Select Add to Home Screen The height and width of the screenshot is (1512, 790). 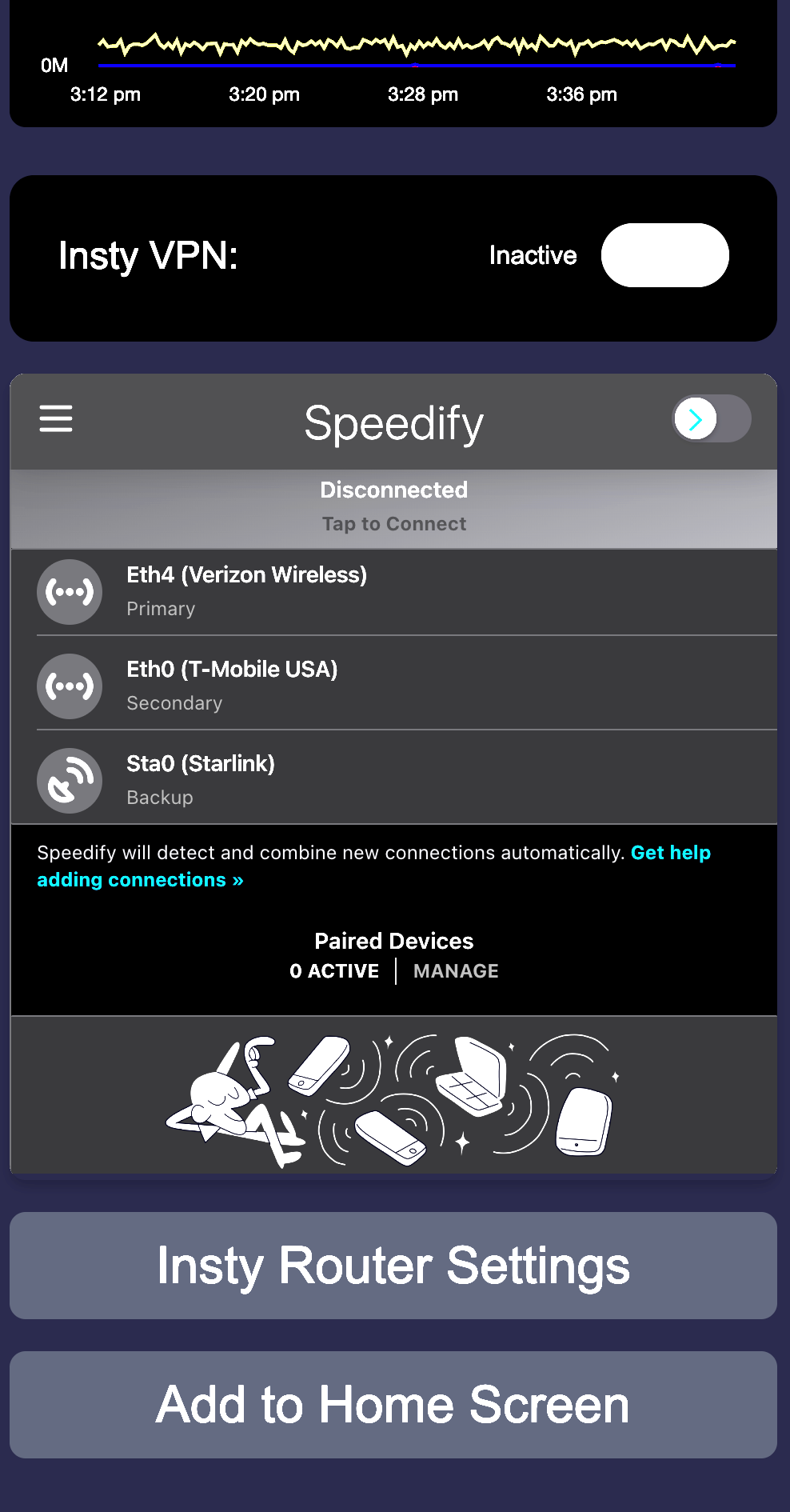point(393,1405)
